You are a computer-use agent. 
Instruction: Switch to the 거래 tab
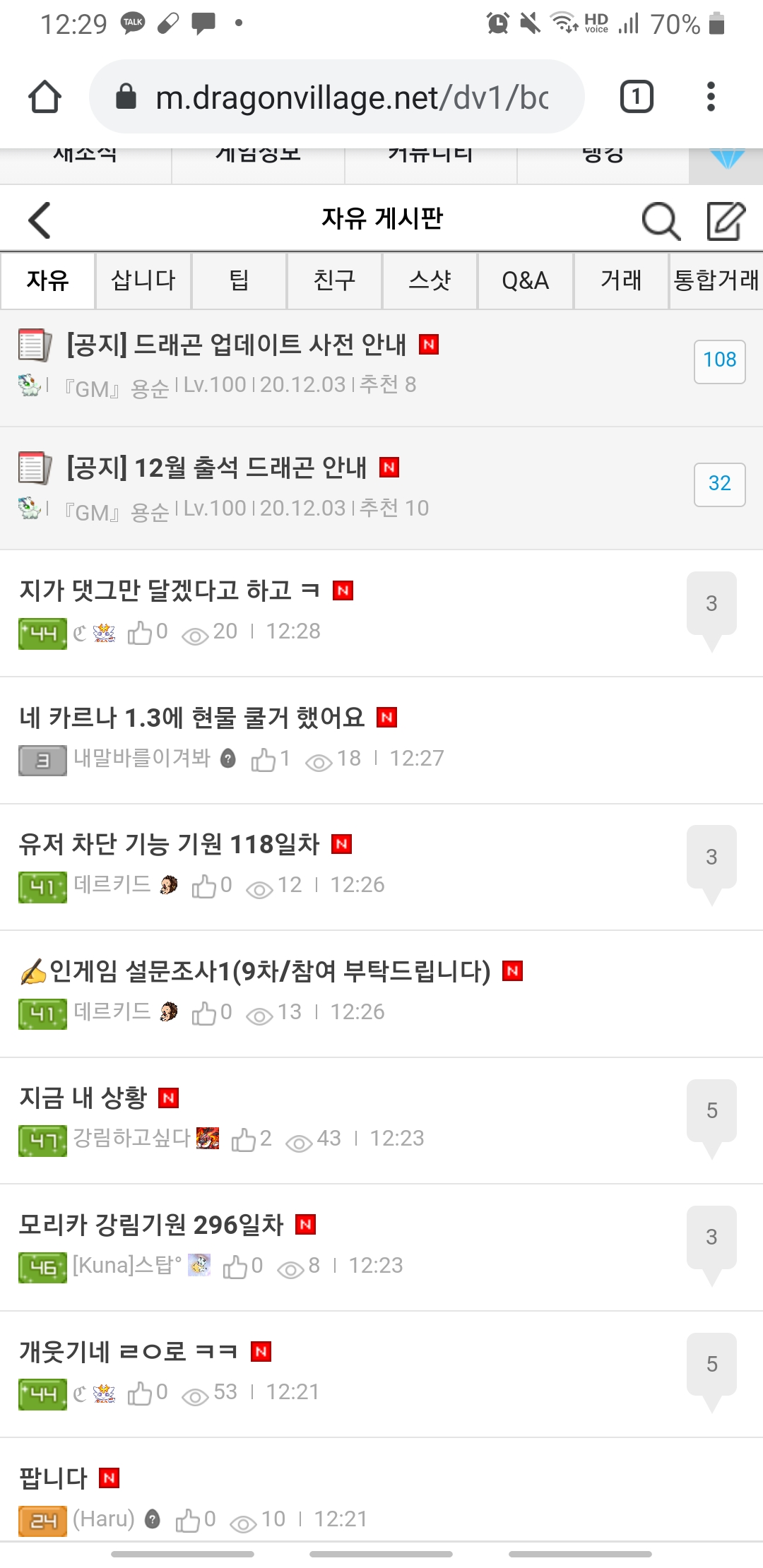coord(620,280)
